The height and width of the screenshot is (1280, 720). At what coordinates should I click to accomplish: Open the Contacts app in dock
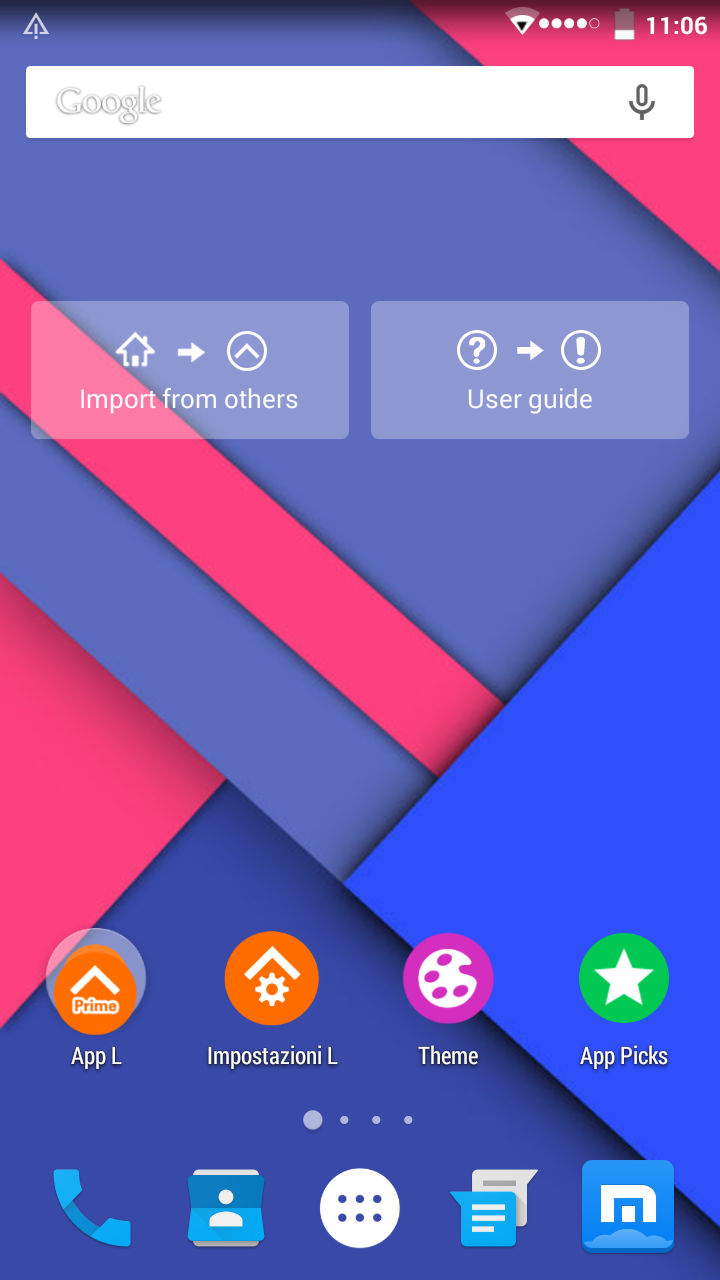coord(226,1207)
